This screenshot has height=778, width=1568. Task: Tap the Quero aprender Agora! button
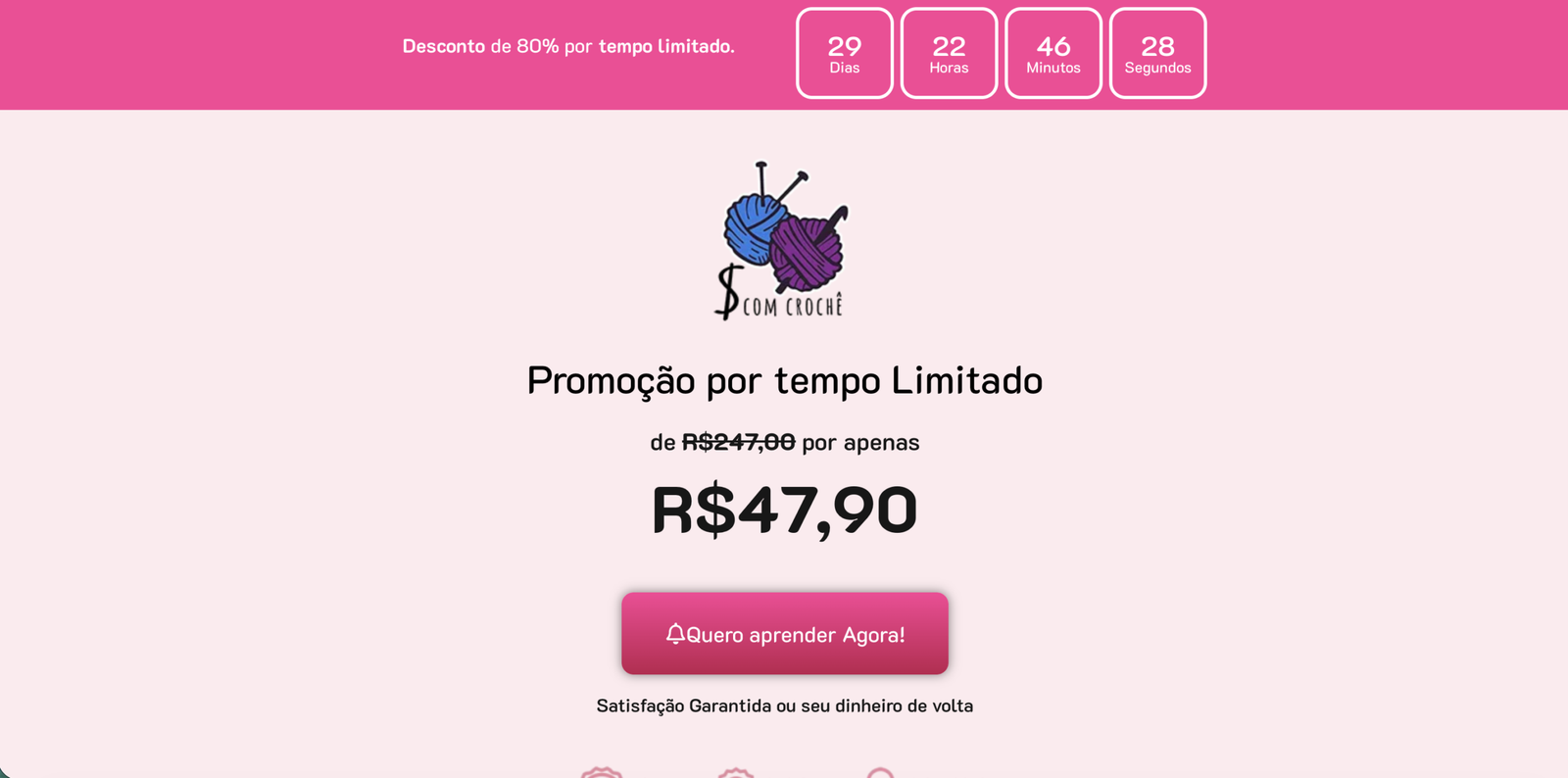coord(784,633)
